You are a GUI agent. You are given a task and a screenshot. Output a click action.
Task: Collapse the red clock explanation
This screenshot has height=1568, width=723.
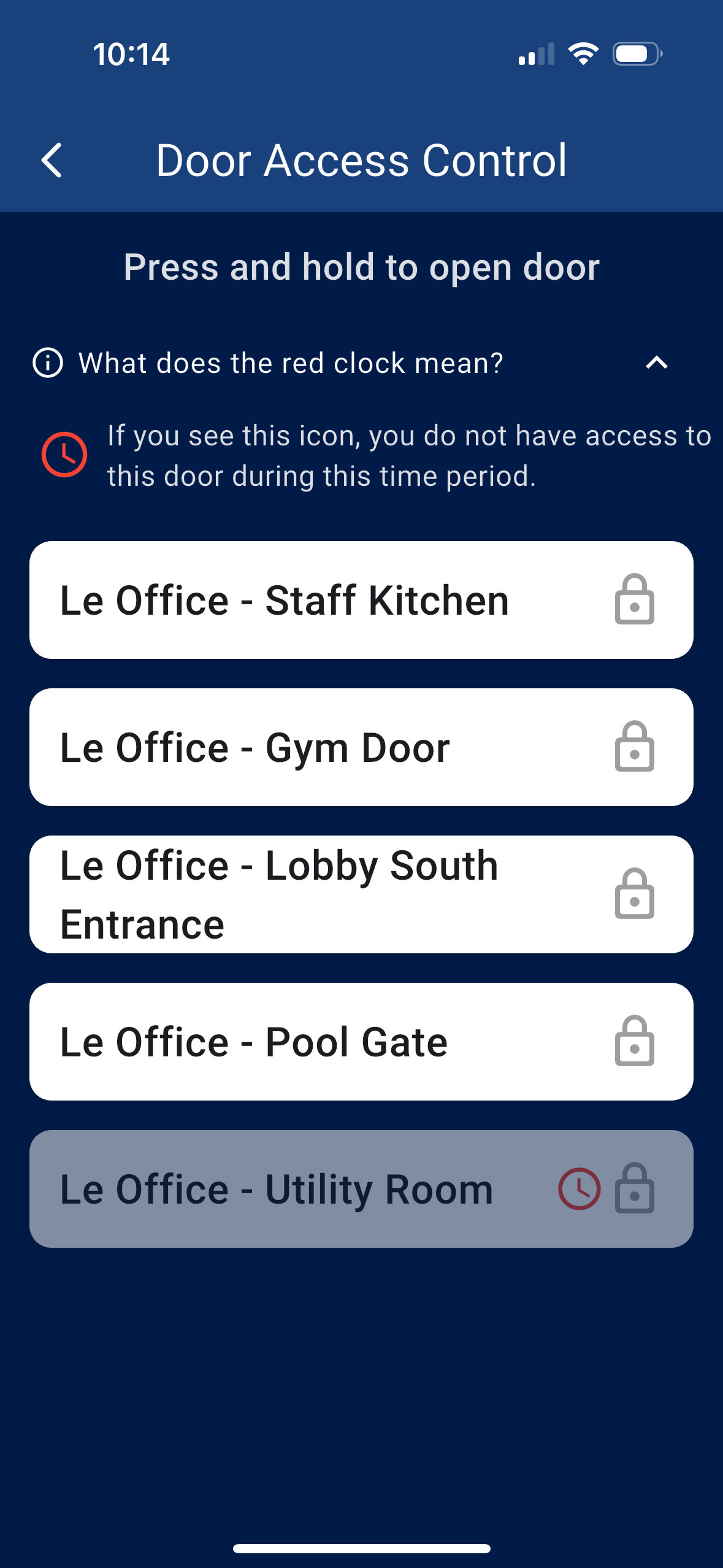point(656,363)
